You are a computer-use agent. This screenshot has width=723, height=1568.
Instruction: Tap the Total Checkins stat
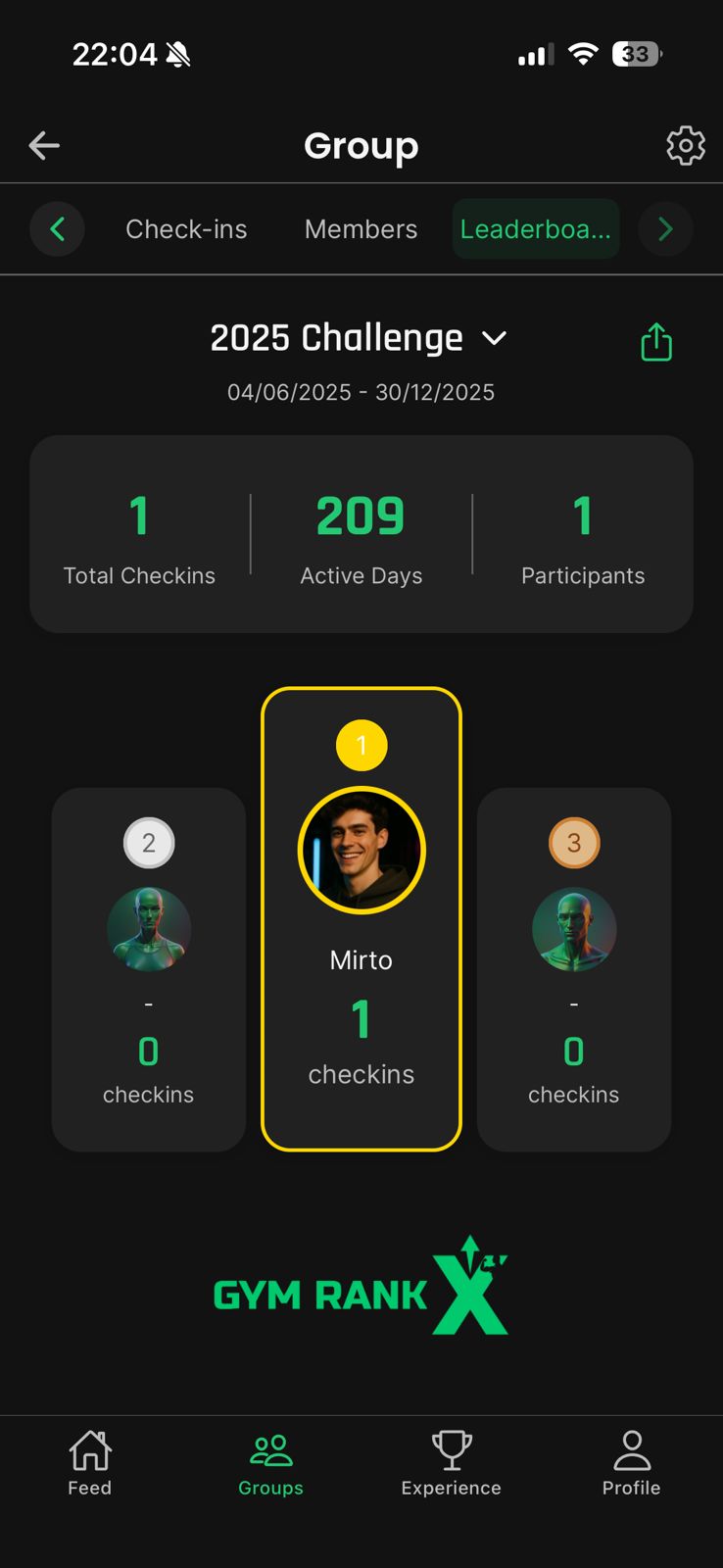point(138,534)
